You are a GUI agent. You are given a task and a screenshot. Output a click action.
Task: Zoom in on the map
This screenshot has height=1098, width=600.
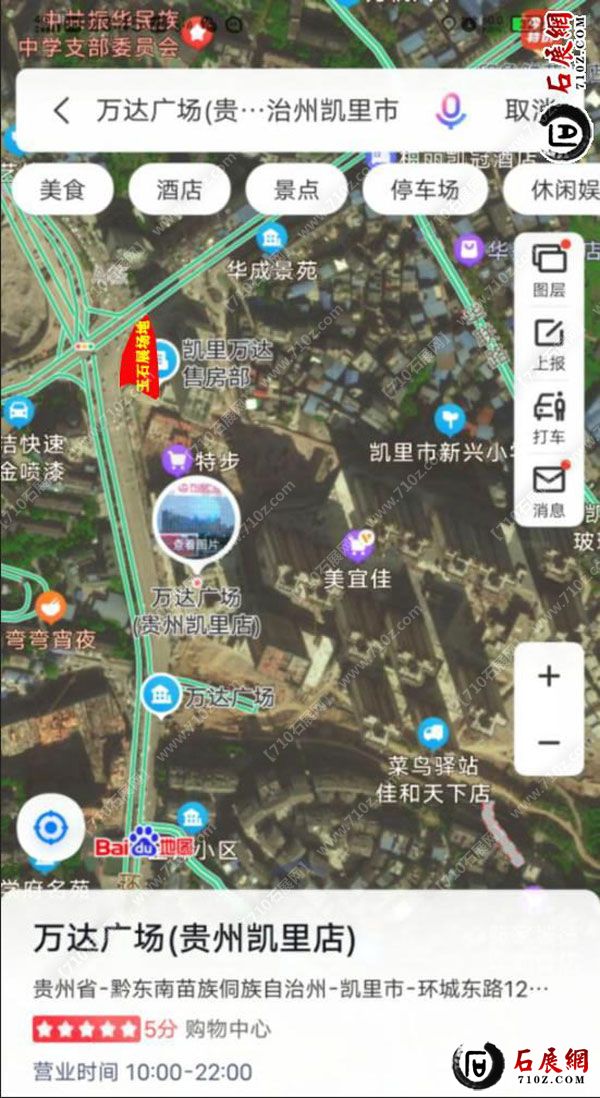(x=549, y=677)
